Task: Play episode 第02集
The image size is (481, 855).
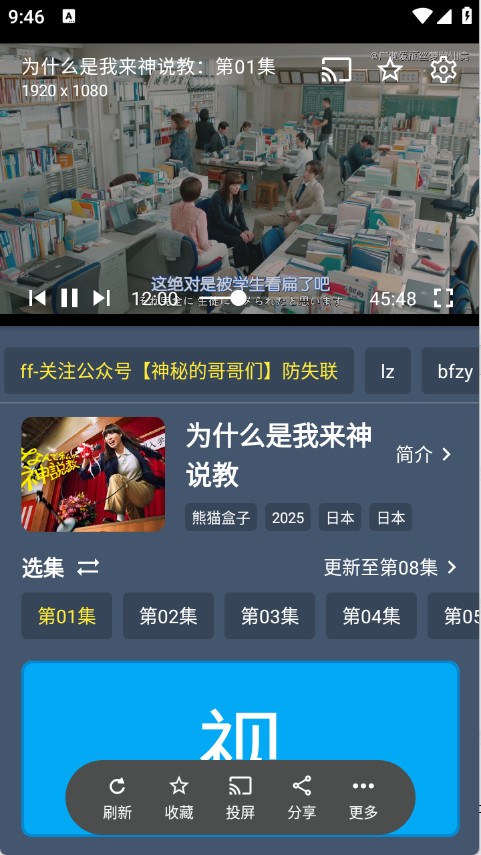Action: (x=169, y=616)
